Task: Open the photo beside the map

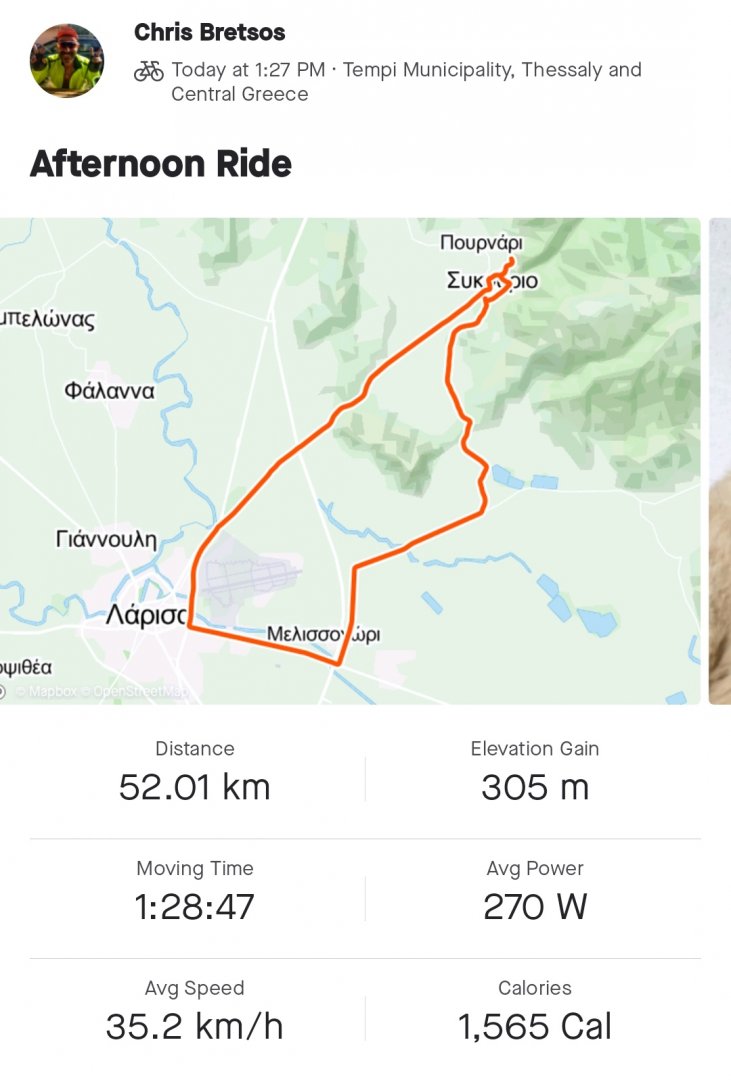Action: (720, 460)
